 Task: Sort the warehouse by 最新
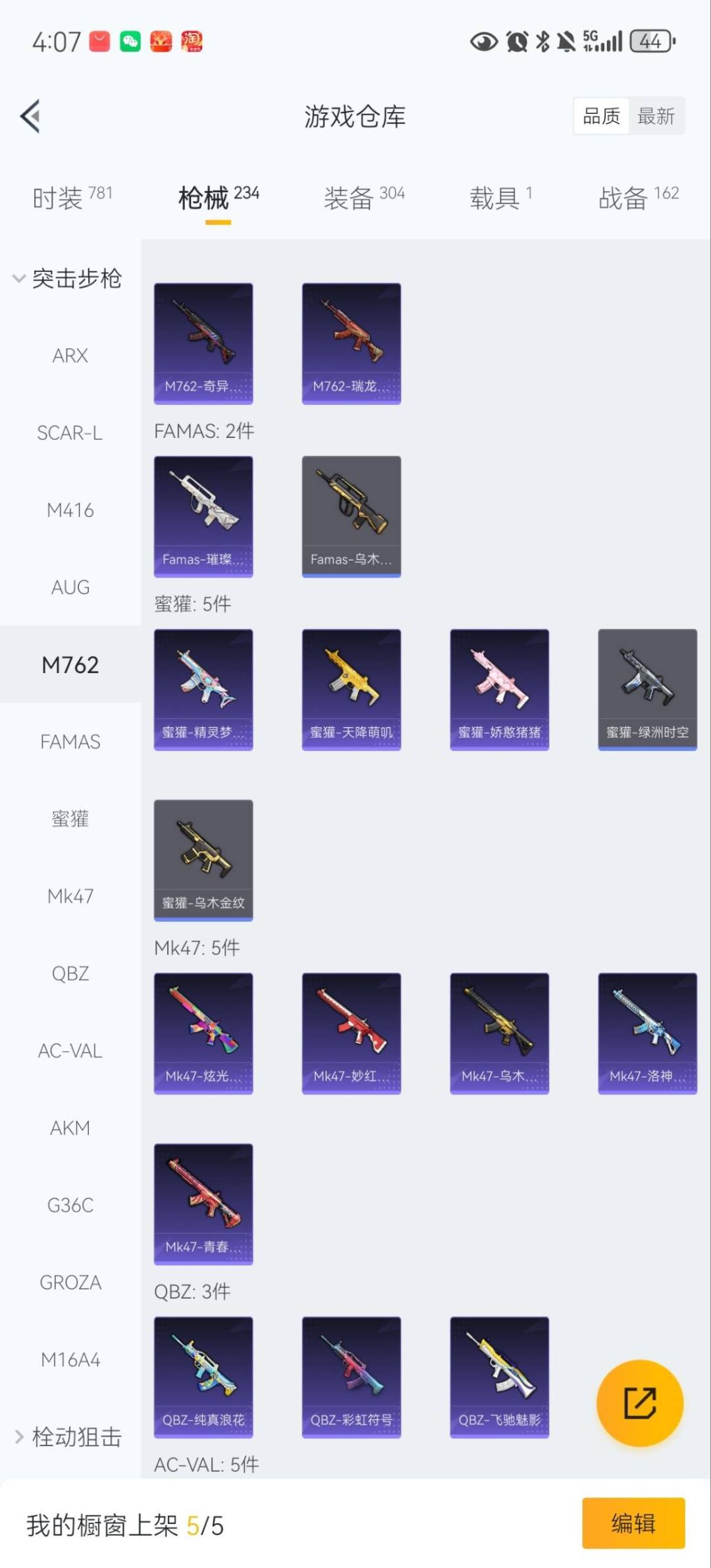coord(656,117)
